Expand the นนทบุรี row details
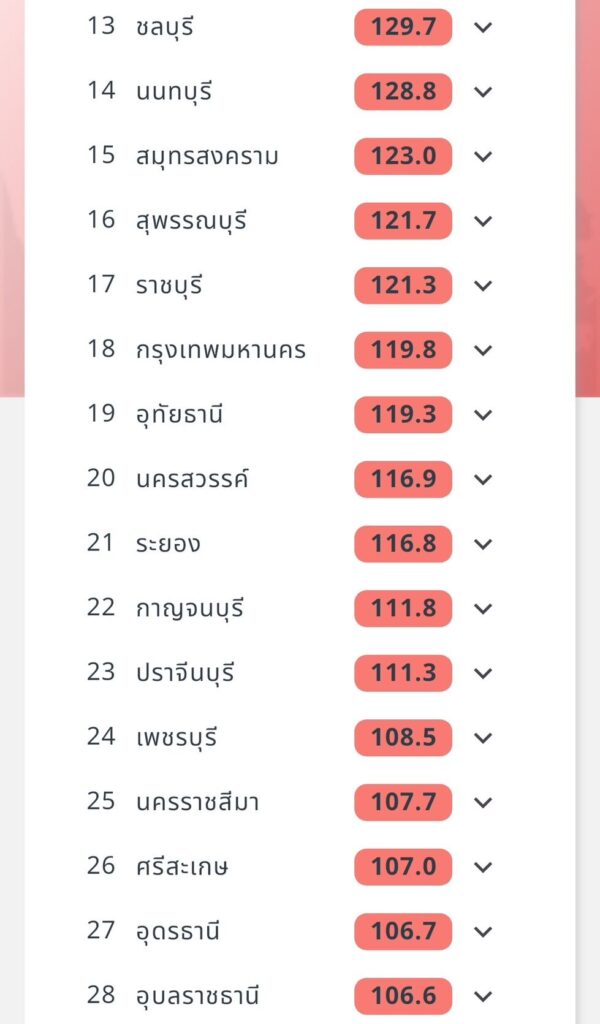 (x=483, y=92)
